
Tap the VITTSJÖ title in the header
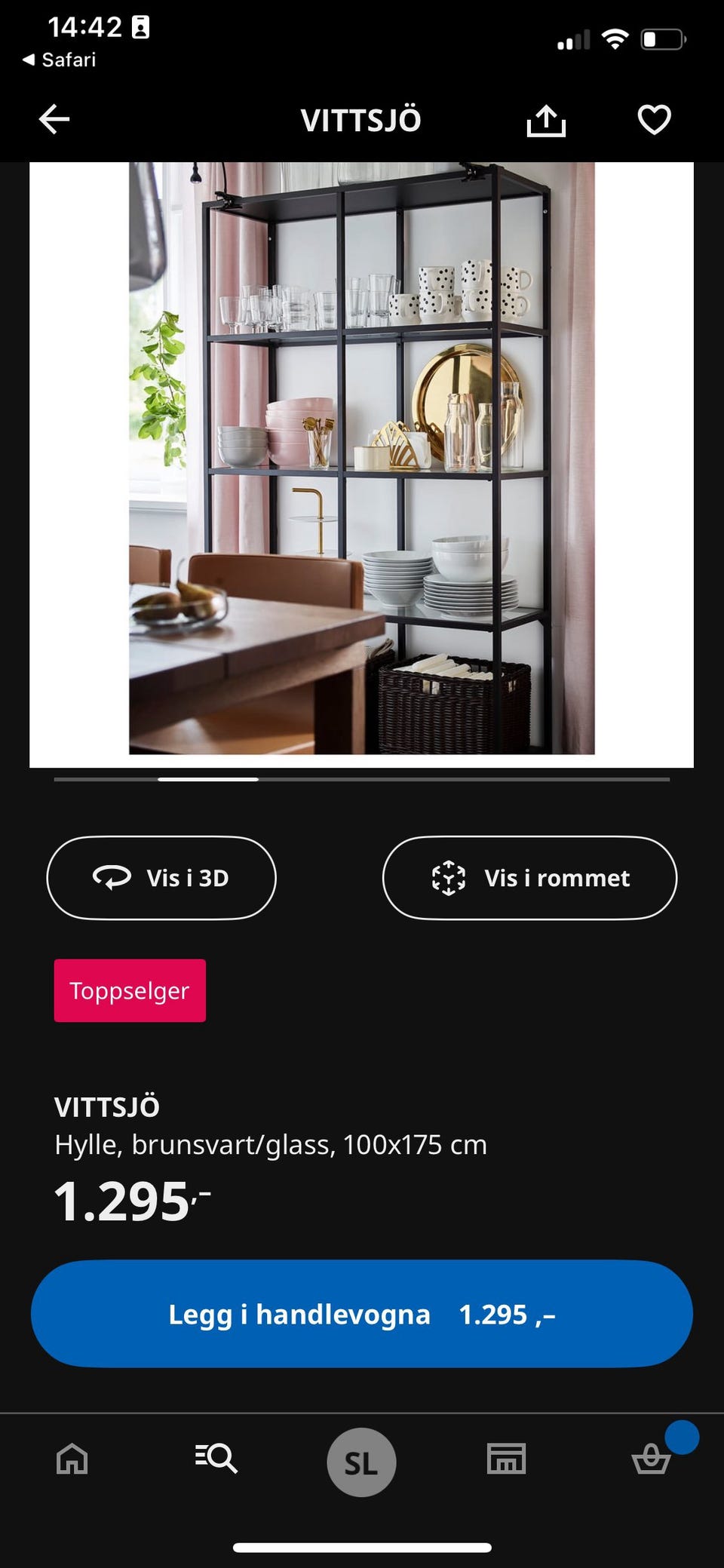coord(361,119)
